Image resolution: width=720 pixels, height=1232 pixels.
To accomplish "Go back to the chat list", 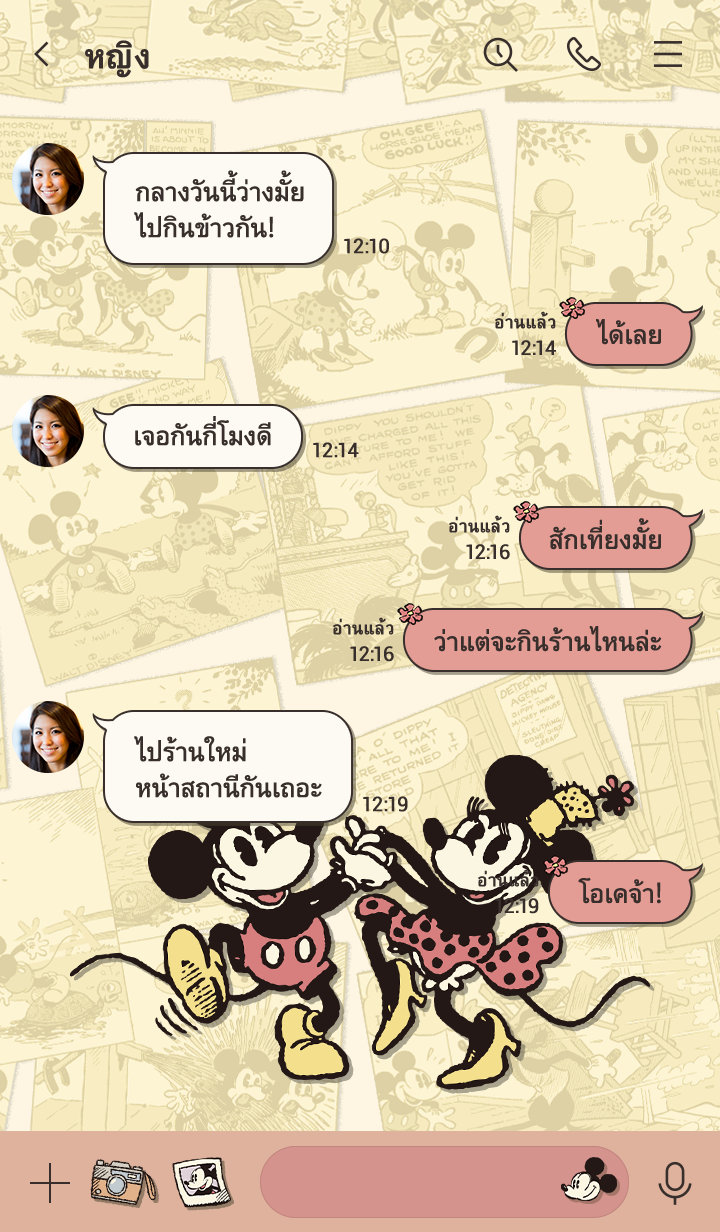I will point(41,55).
